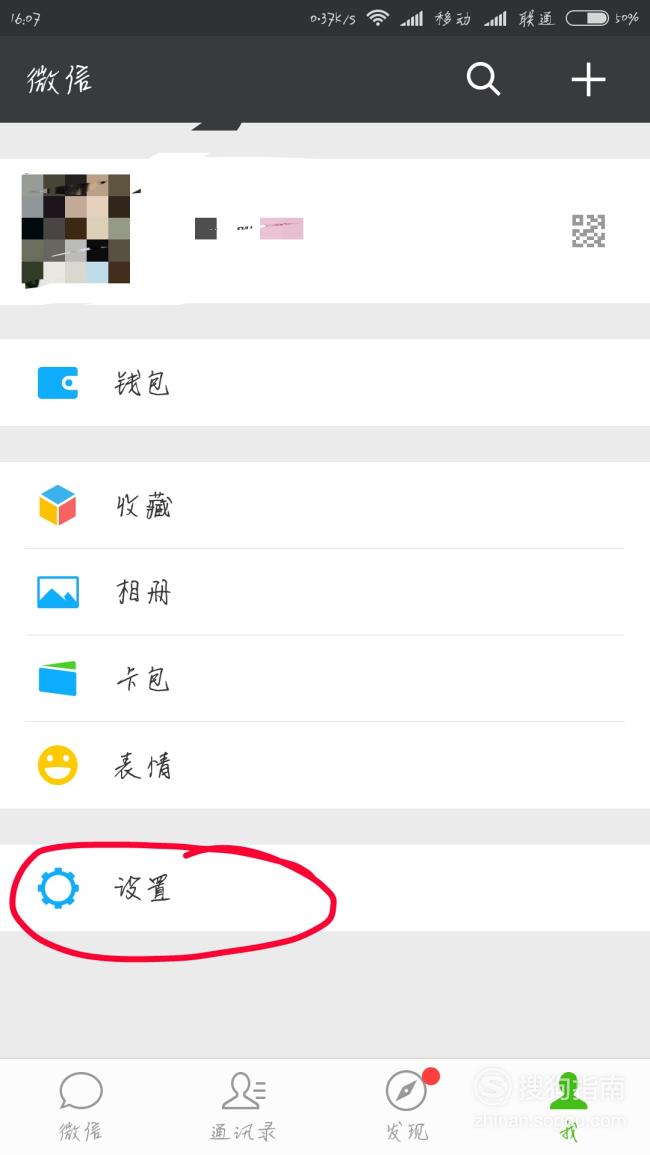This screenshot has width=650, height=1155.
Task: Select the 我 (Me) tab
Action: 568,1106
